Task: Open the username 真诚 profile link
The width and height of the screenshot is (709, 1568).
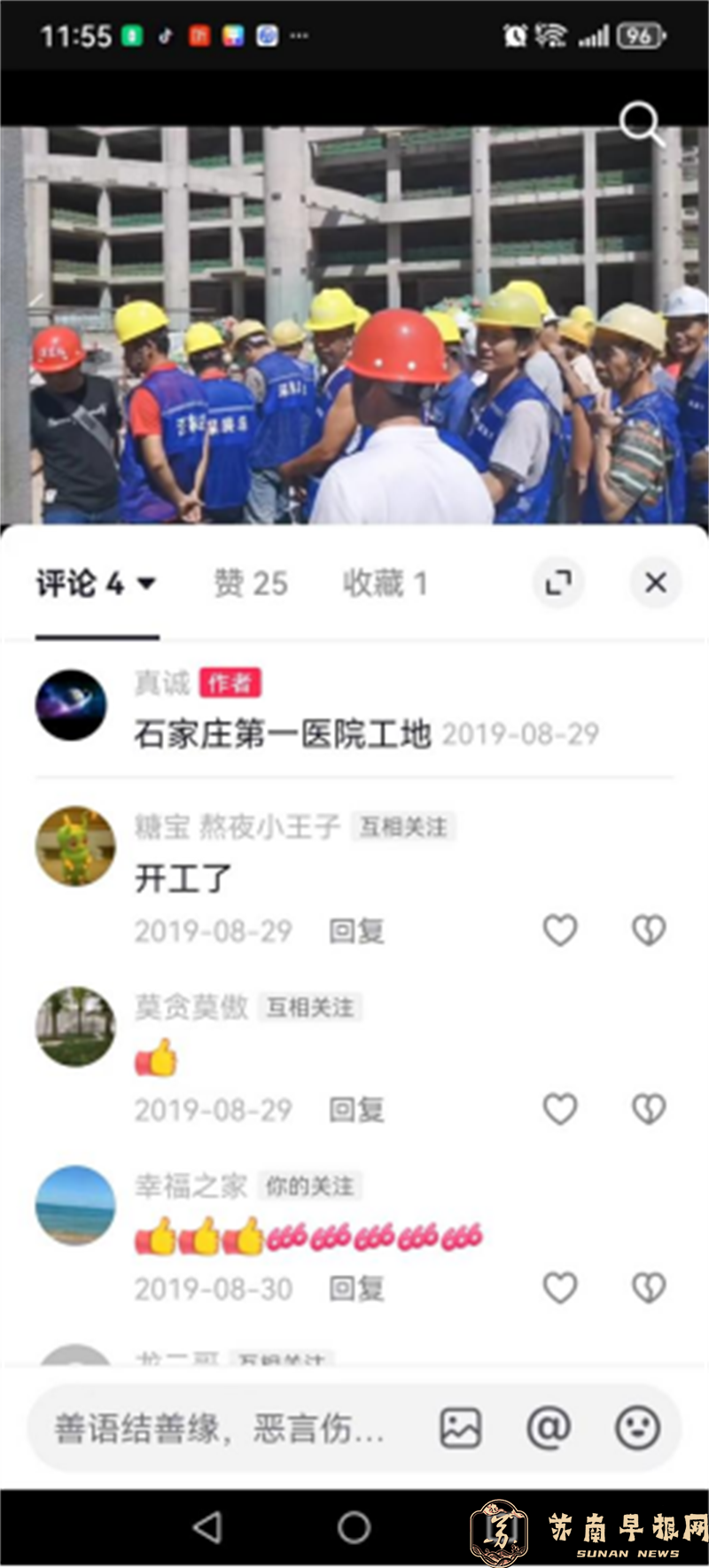Action: (x=162, y=682)
